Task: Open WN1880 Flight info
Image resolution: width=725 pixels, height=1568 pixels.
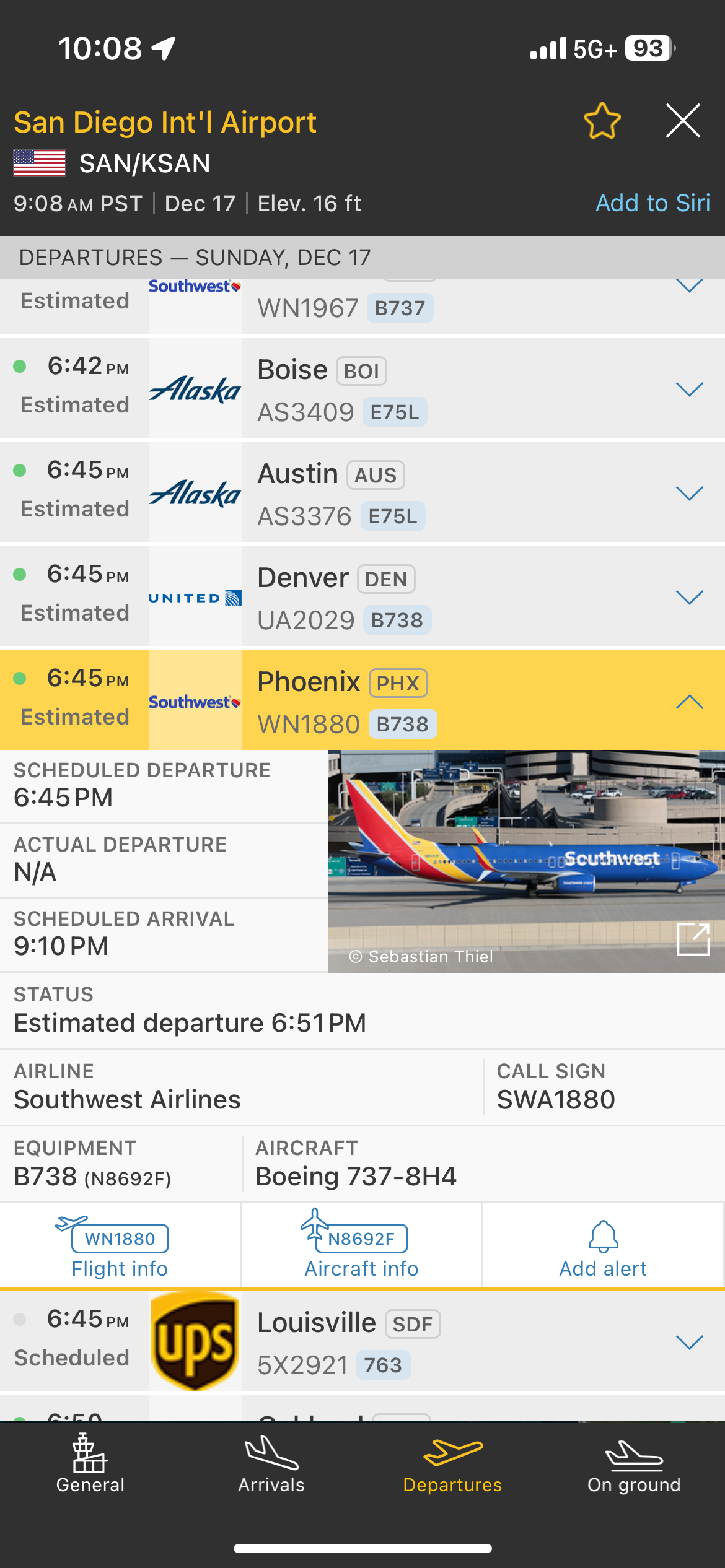Action: pyautogui.click(x=120, y=1247)
